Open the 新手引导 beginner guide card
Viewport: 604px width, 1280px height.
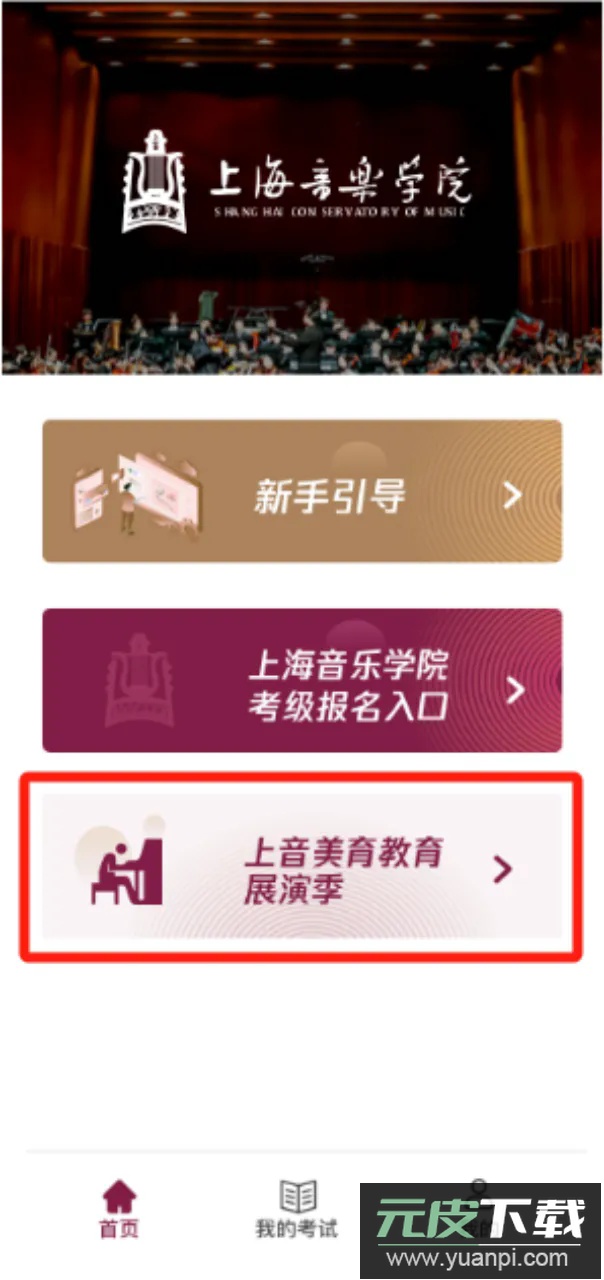[x=302, y=491]
